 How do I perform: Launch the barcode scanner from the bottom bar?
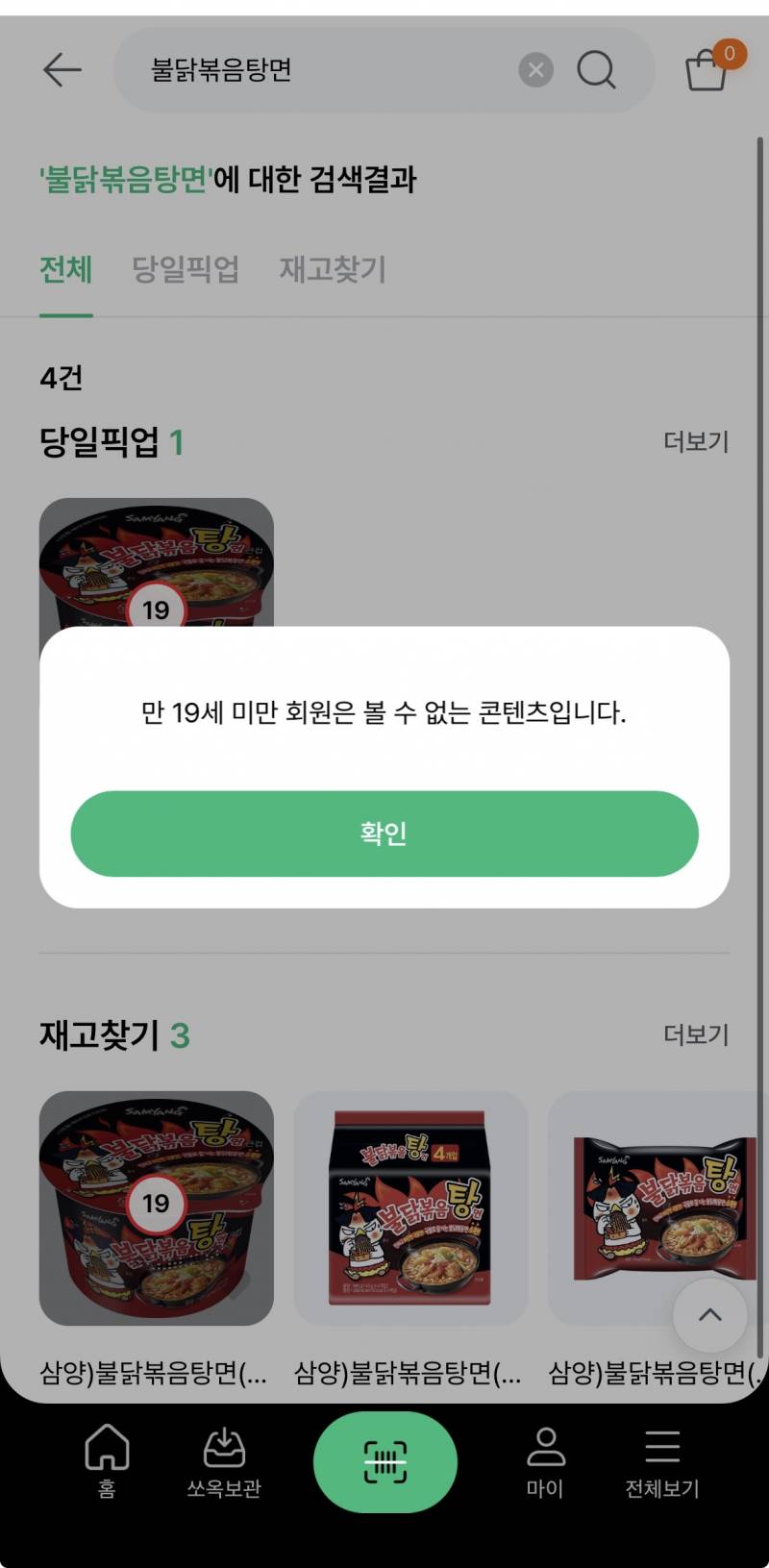click(384, 1460)
